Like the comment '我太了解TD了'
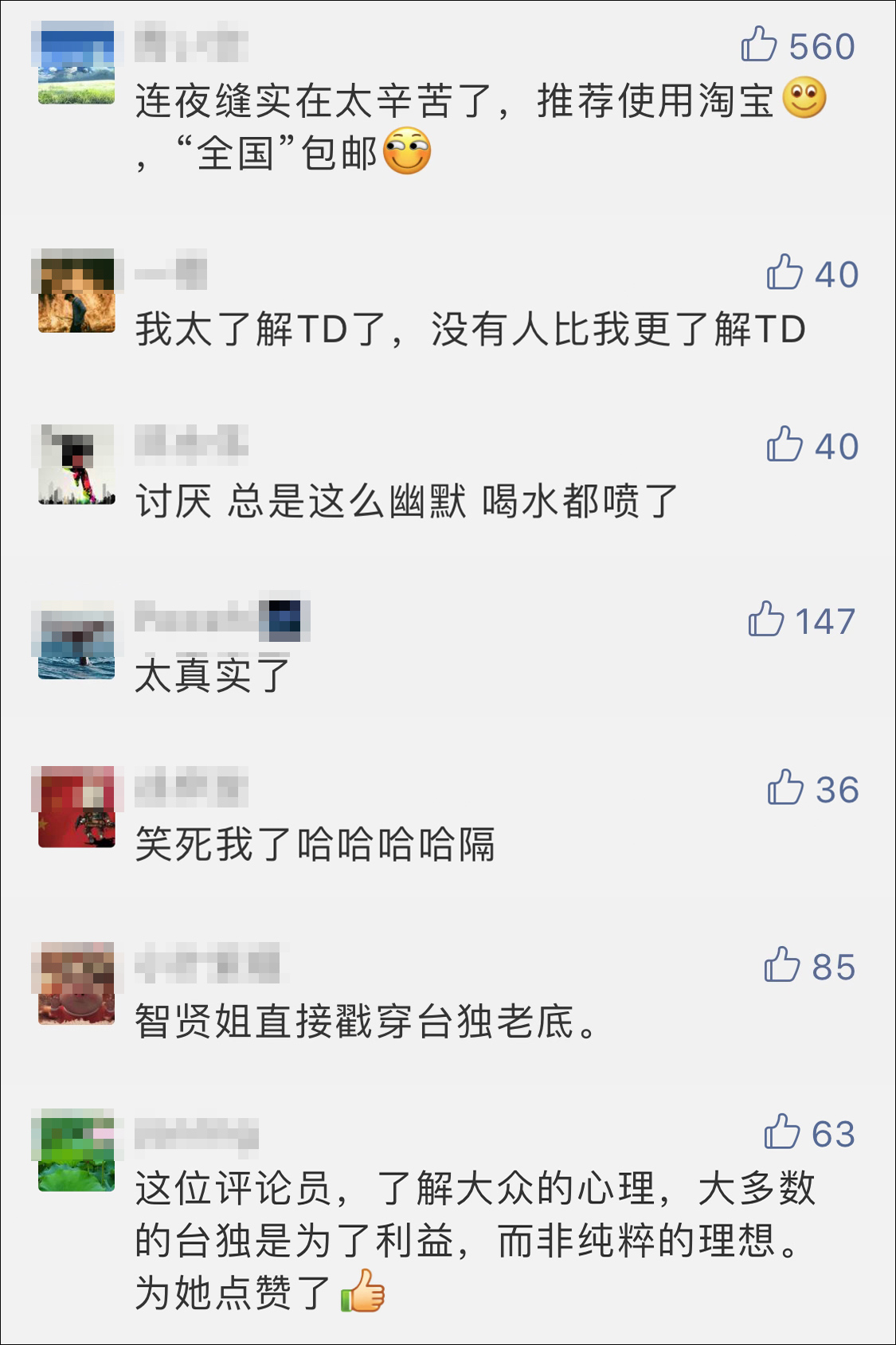Screen dimensions: 896x1345 point(784,272)
